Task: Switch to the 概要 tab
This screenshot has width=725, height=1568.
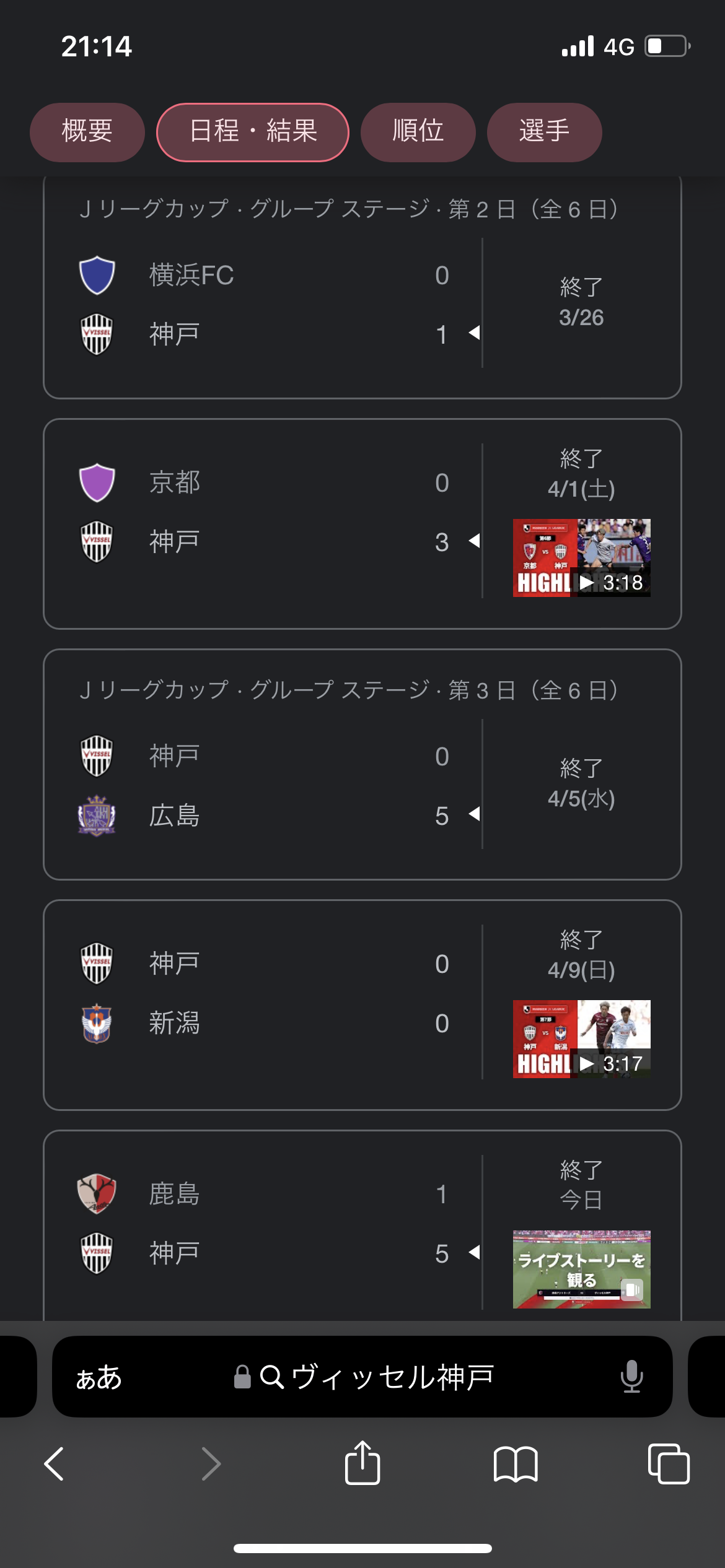Action: point(87,132)
